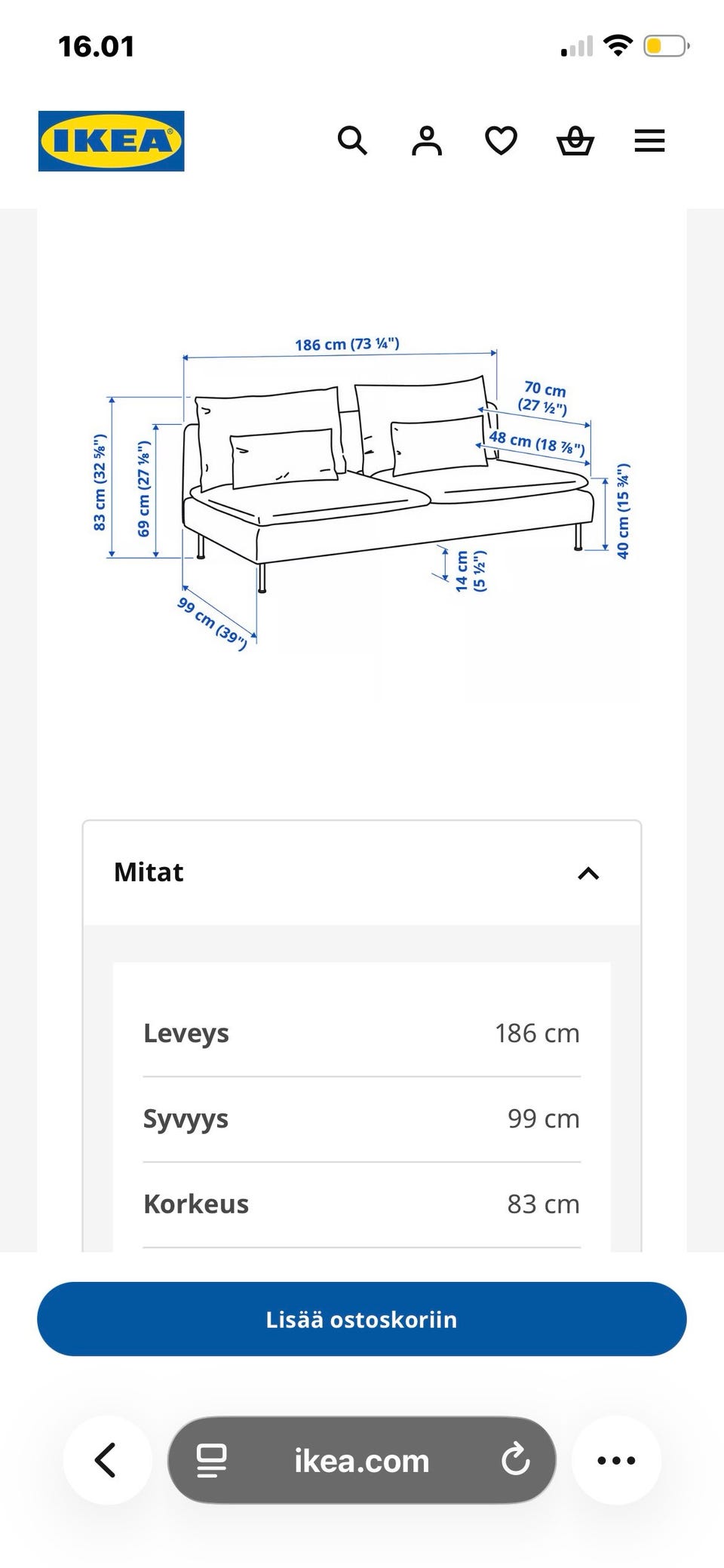Open the IKEA site search

pyautogui.click(x=352, y=141)
